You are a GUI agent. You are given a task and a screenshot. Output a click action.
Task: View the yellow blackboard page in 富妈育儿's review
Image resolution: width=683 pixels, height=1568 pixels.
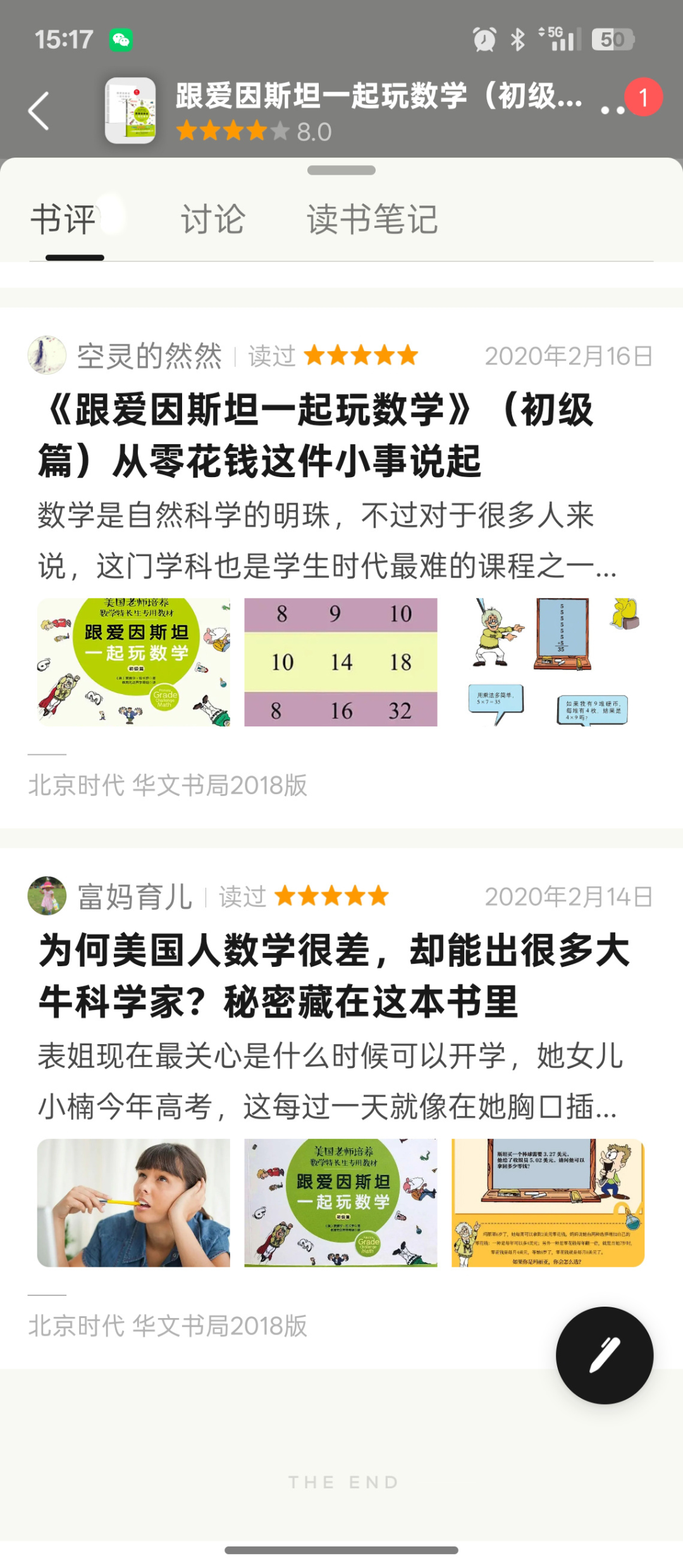coord(548,1202)
